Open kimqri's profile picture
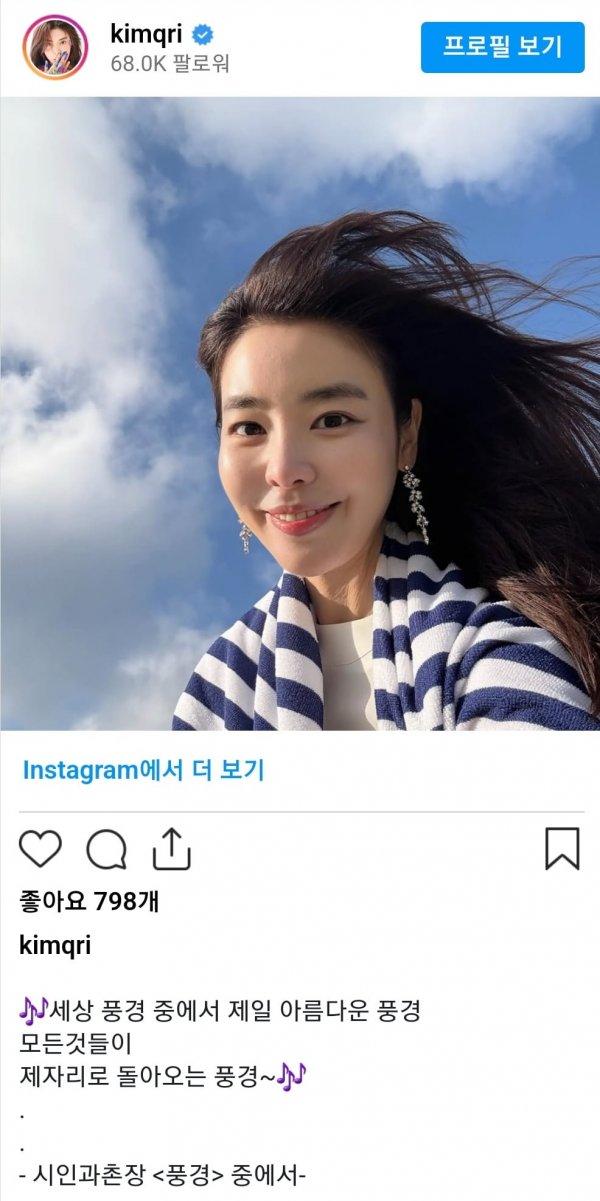The height and width of the screenshot is (1201, 600). (x=55, y=47)
